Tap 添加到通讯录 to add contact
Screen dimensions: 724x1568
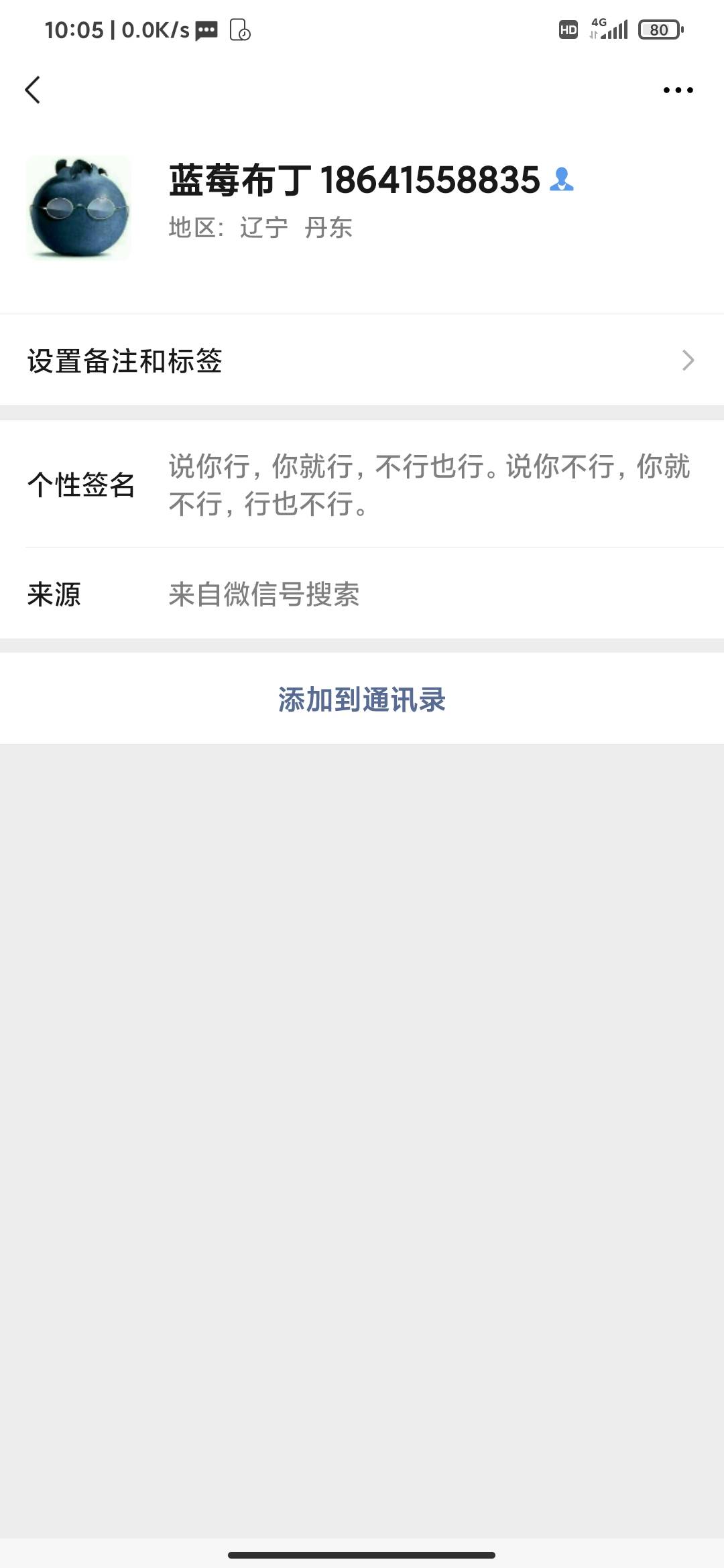[x=362, y=699]
